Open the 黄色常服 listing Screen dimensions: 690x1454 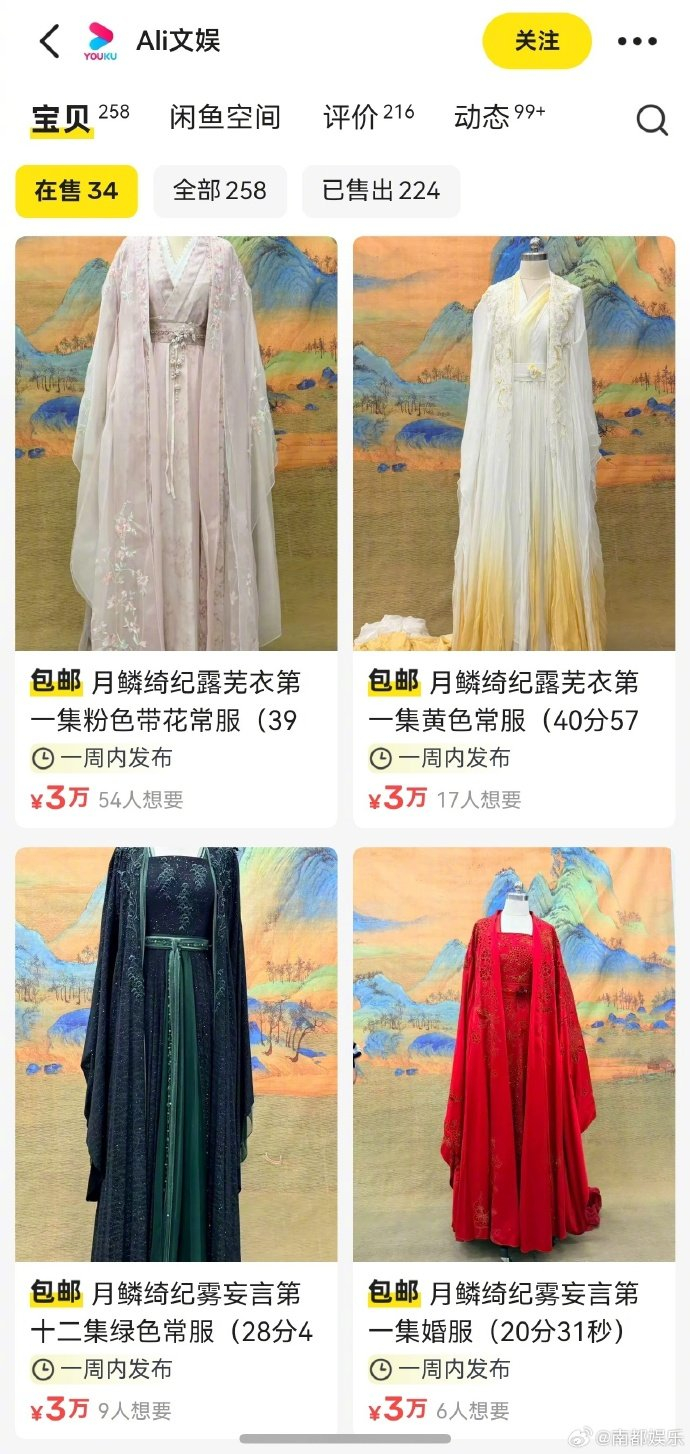point(514,444)
